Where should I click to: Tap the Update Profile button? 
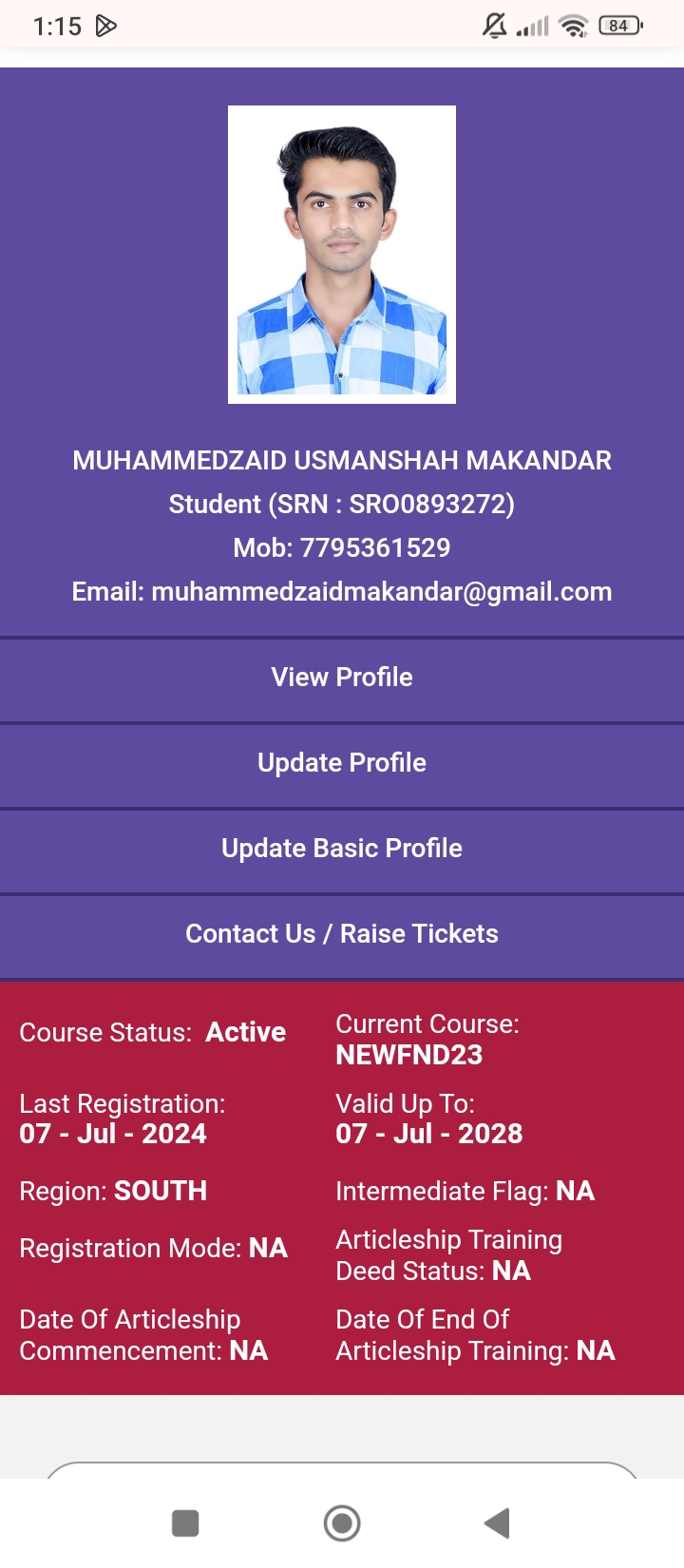tap(342, 763)
